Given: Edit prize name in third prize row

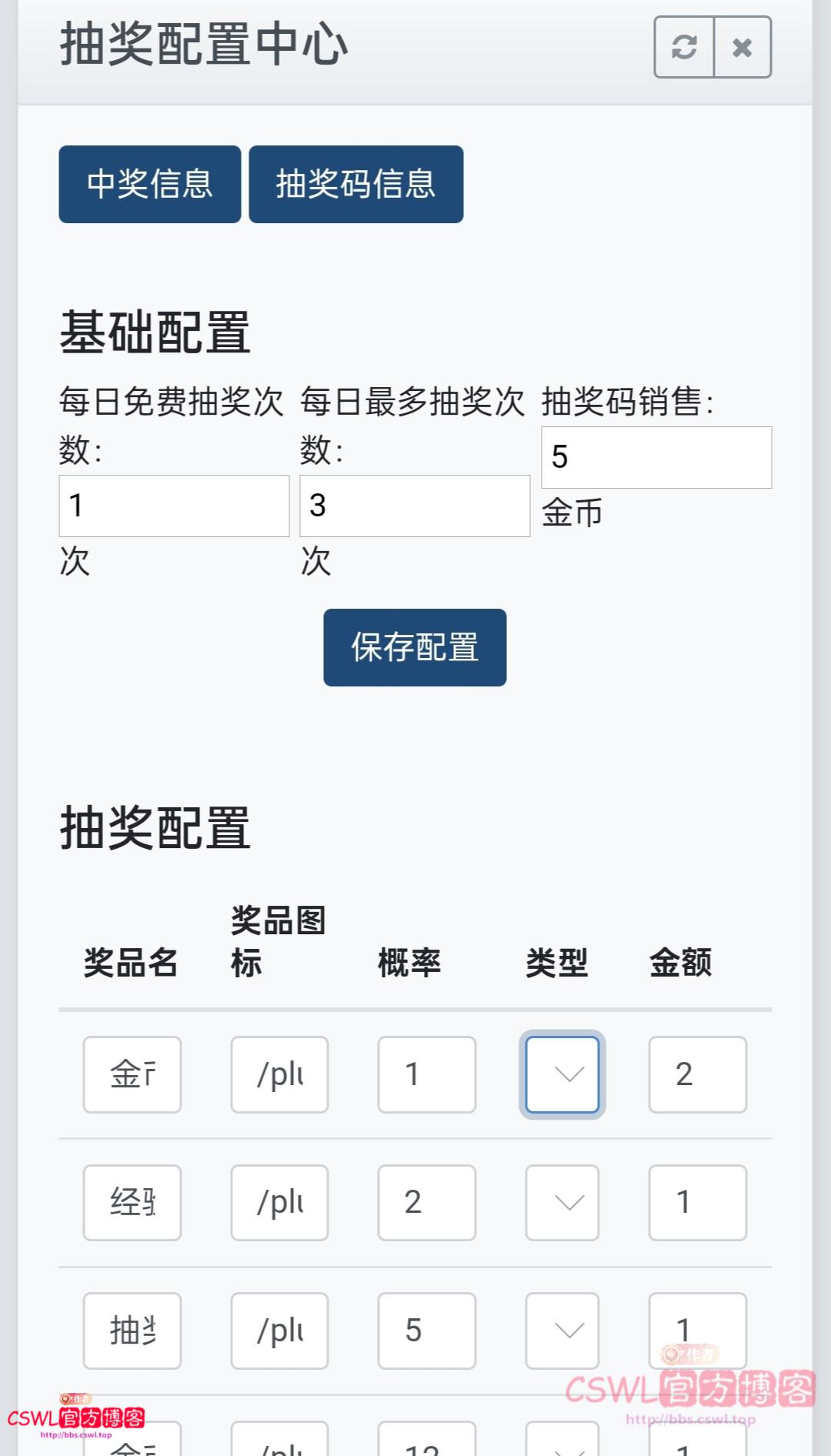Looking at the screenshot, I should click(132, 1331).
